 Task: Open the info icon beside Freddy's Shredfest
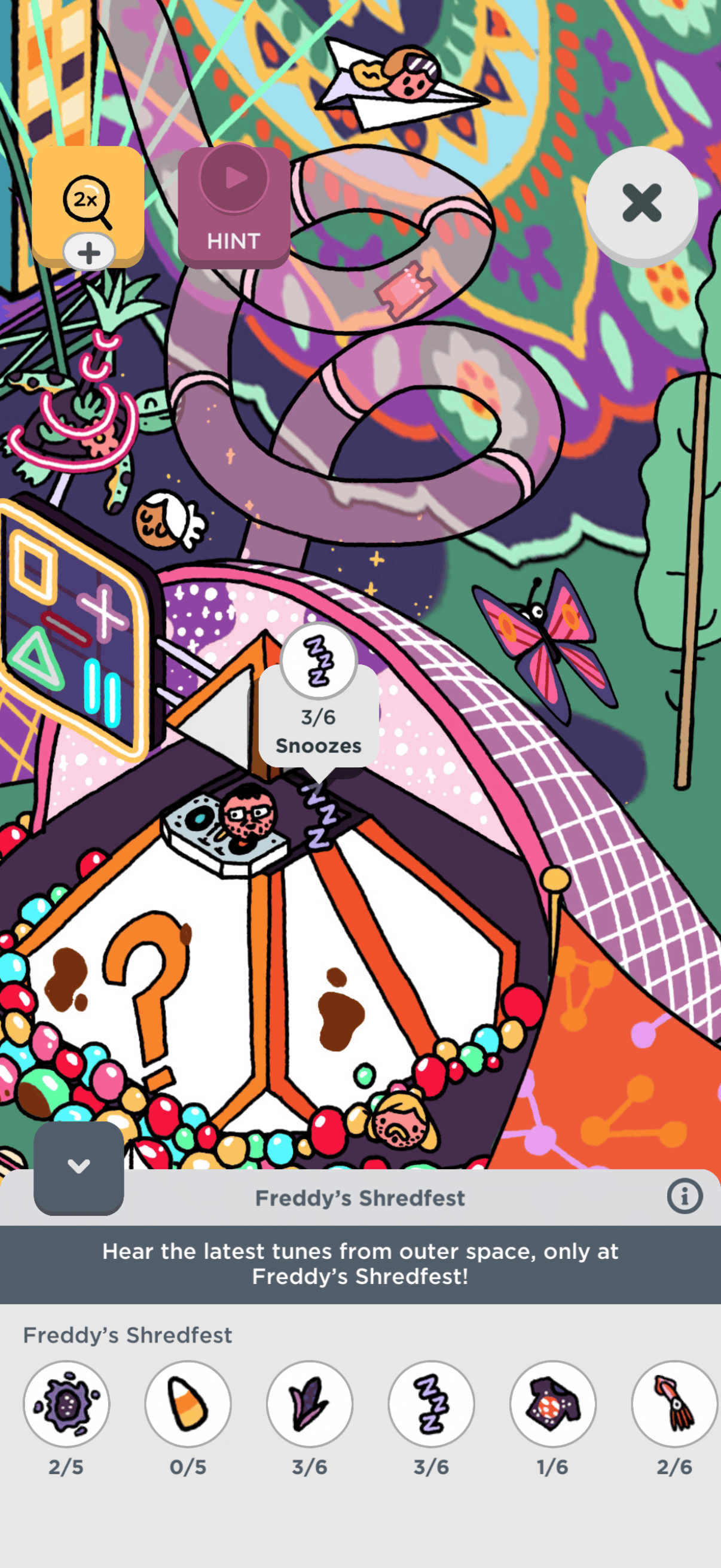point(684,1197)
